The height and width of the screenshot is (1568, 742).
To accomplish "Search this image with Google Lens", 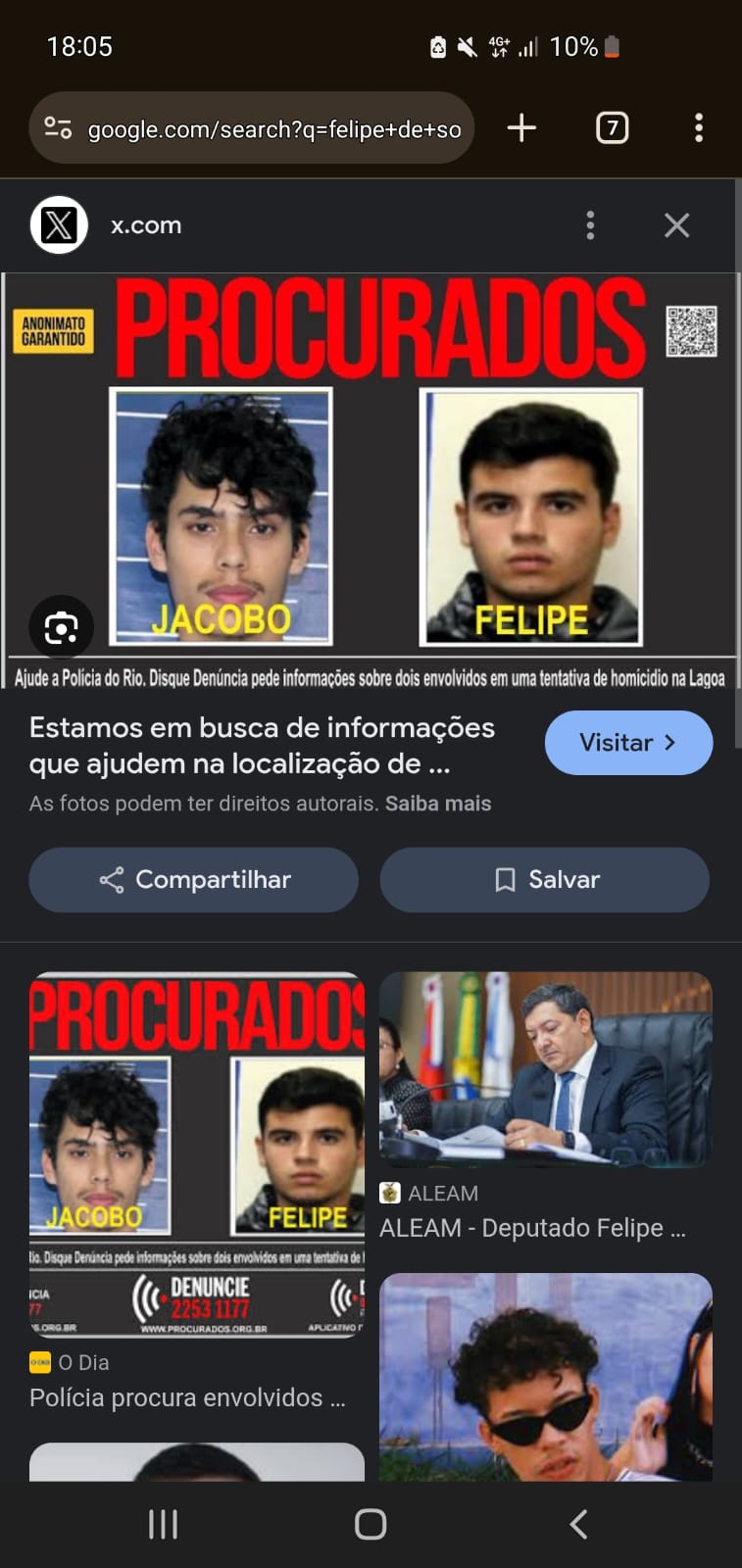I will click(x=61, y=627).
